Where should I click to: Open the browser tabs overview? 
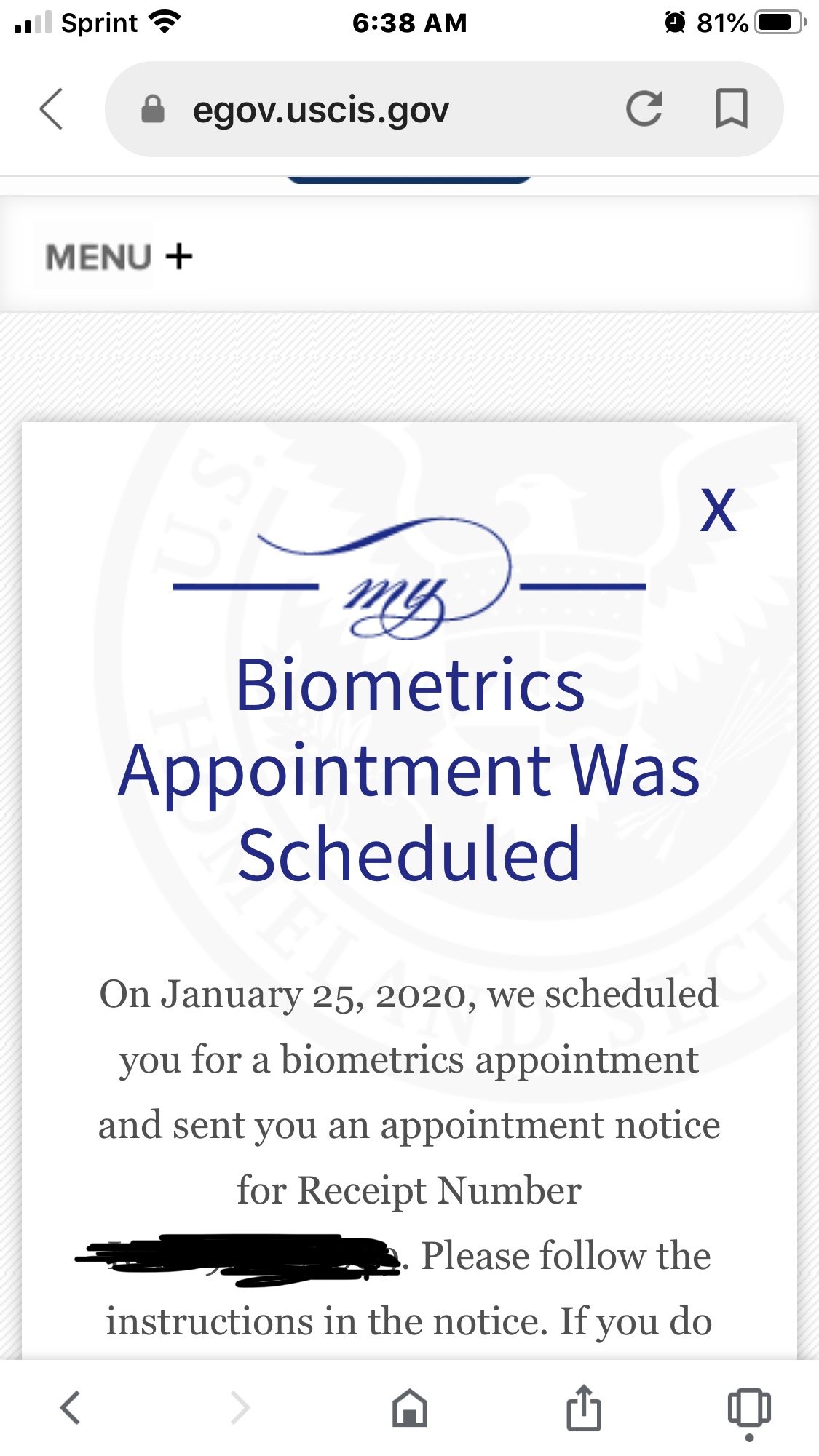pos(749,1409)
